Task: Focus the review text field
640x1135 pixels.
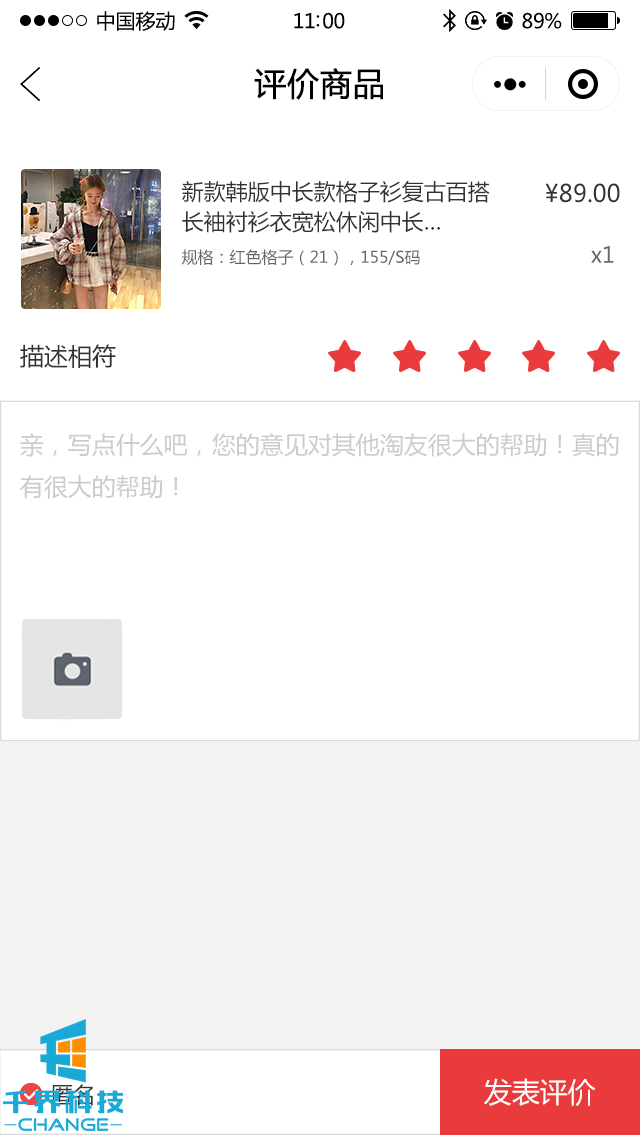Action: [x=320, y=510]
